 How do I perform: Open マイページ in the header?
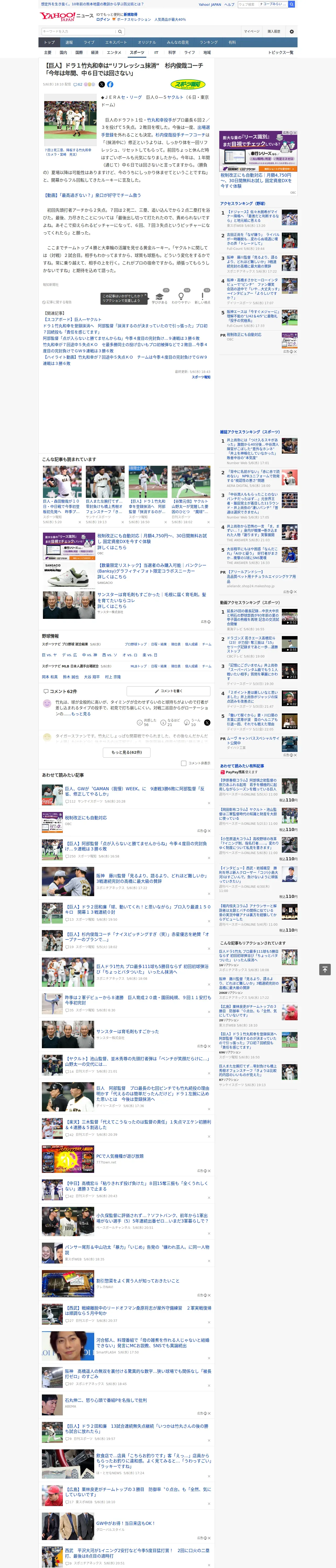251,32
